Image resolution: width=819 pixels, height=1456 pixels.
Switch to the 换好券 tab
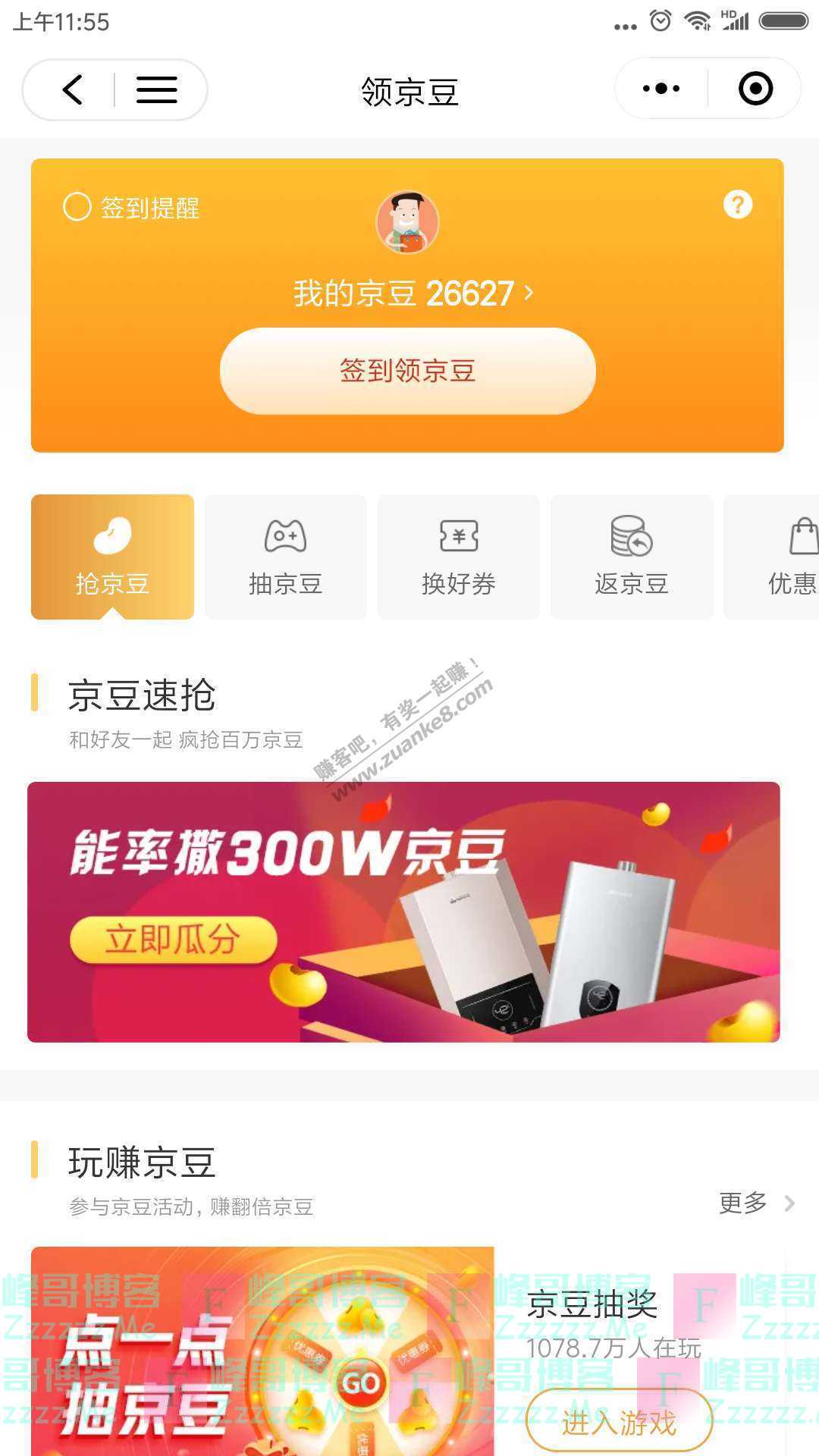(458, 557)
